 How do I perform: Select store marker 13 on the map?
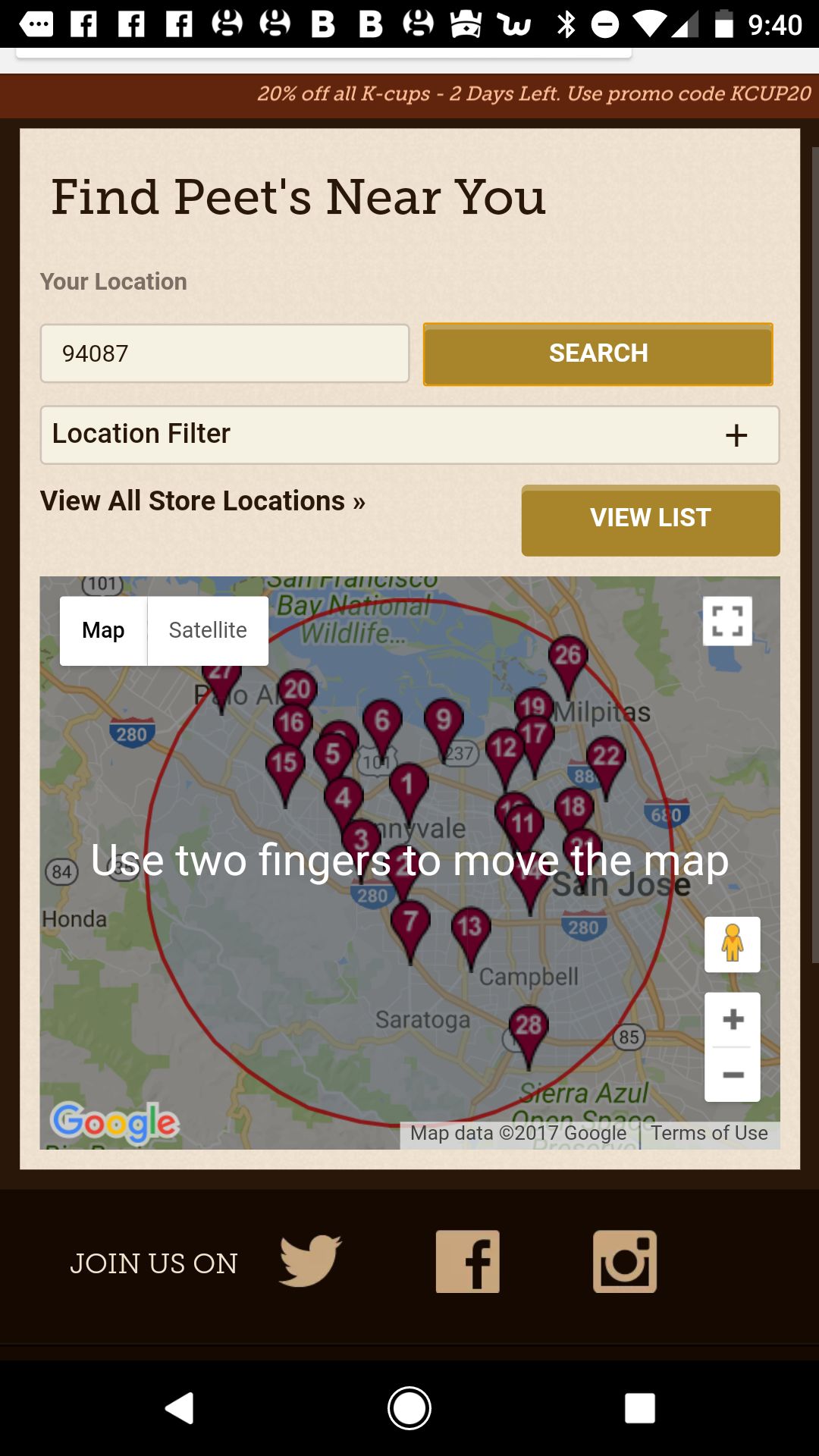(470, 933)
